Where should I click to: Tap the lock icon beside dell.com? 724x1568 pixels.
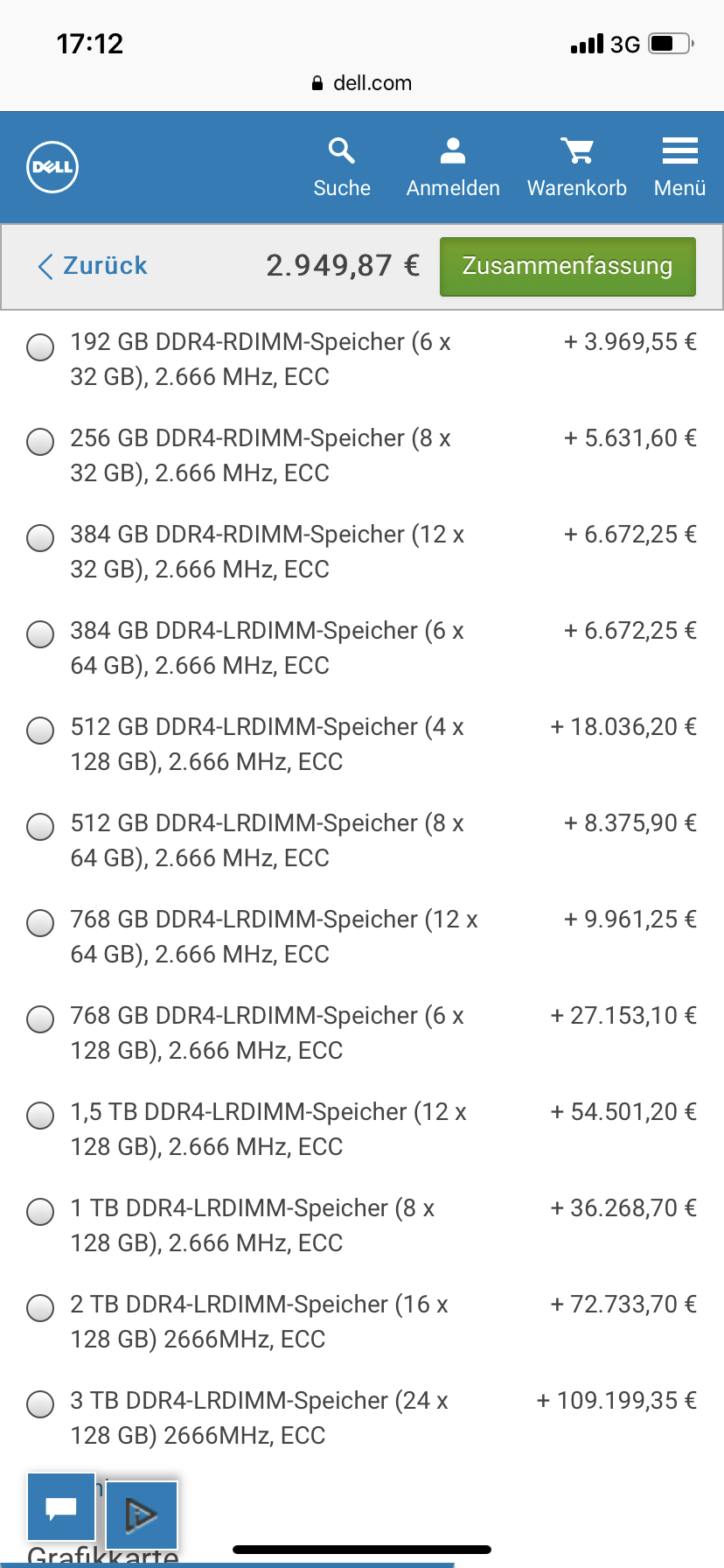(x=316, y=82)
